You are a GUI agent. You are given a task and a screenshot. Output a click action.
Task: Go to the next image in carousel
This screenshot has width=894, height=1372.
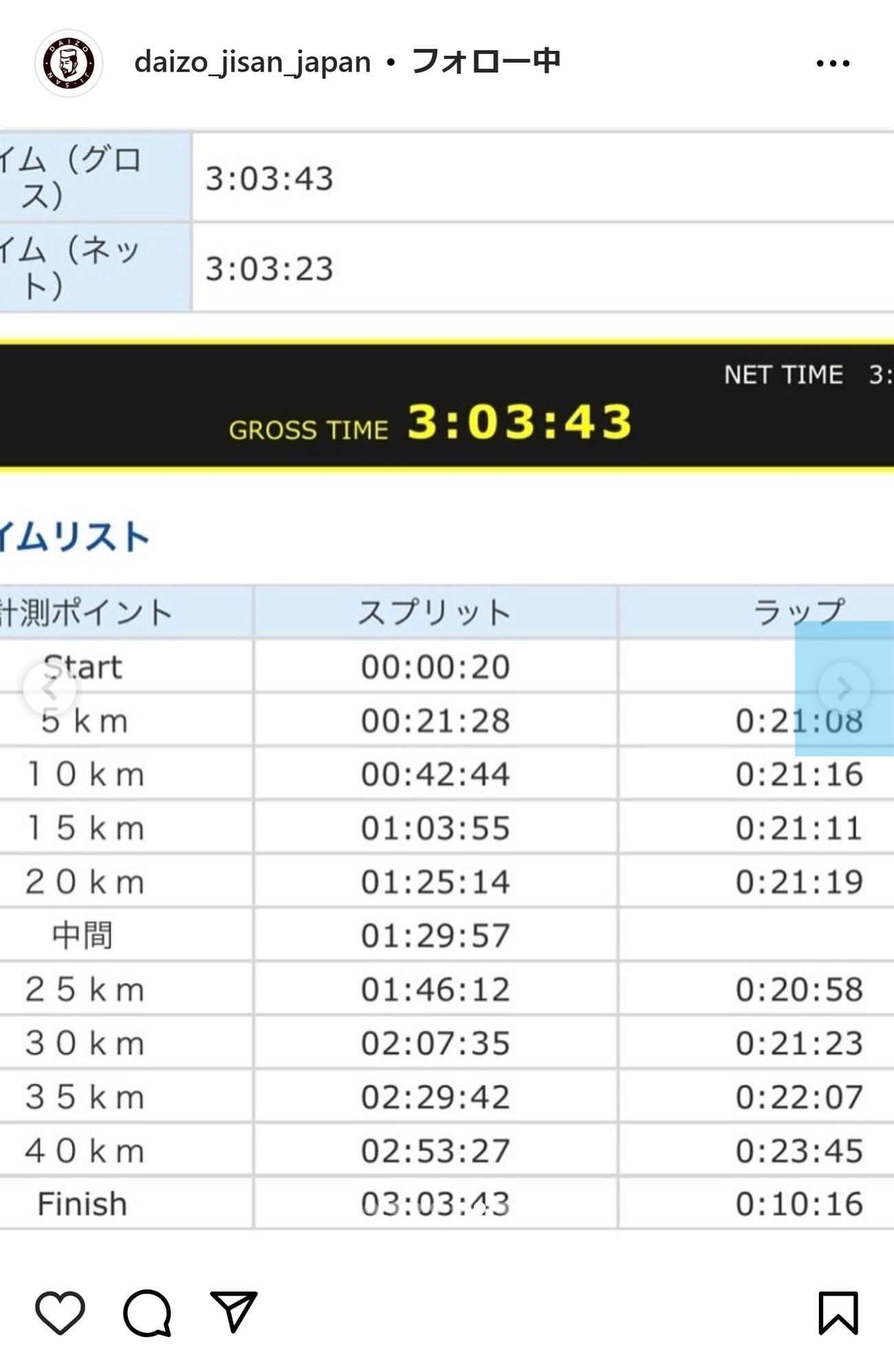click(x=844, y=688)
